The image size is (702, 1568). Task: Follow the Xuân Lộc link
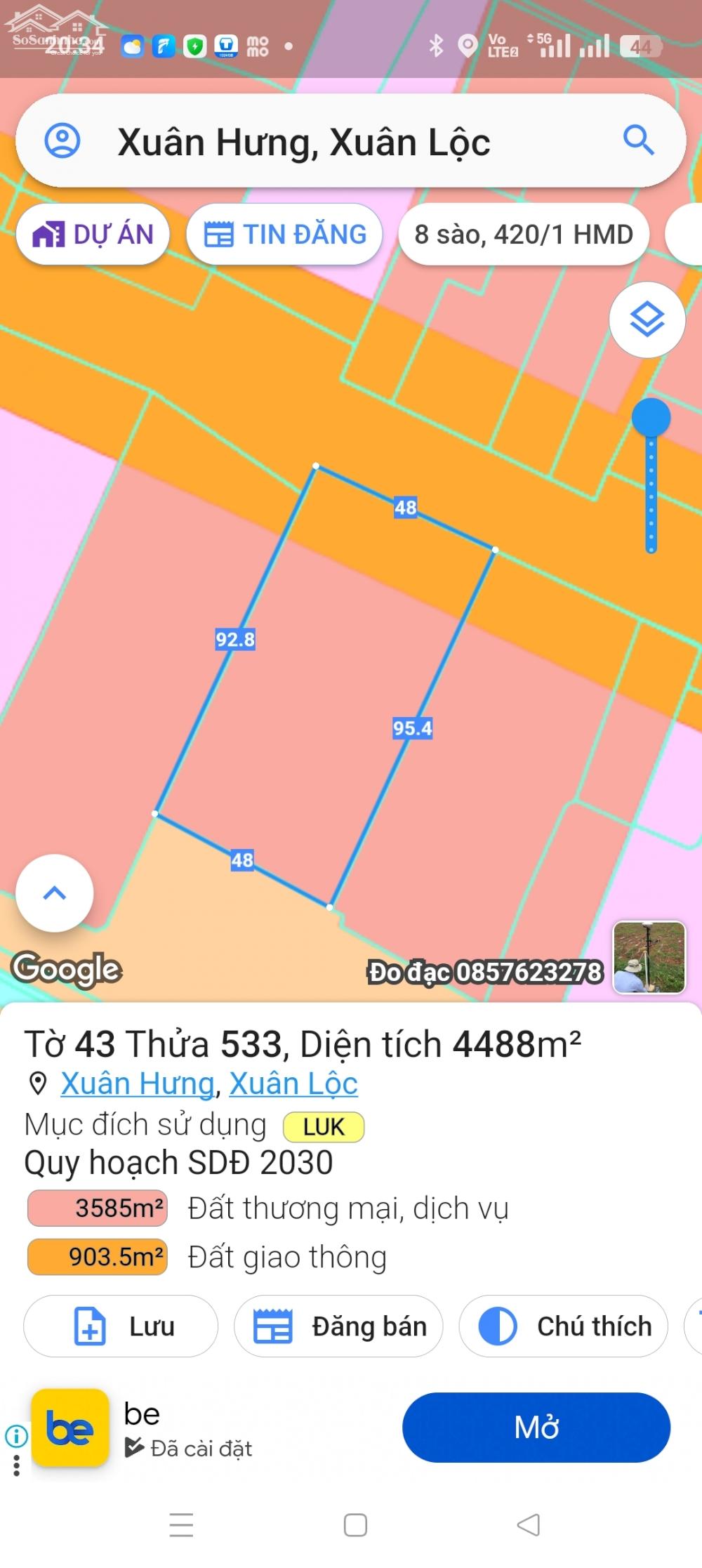pos(293,1083)
